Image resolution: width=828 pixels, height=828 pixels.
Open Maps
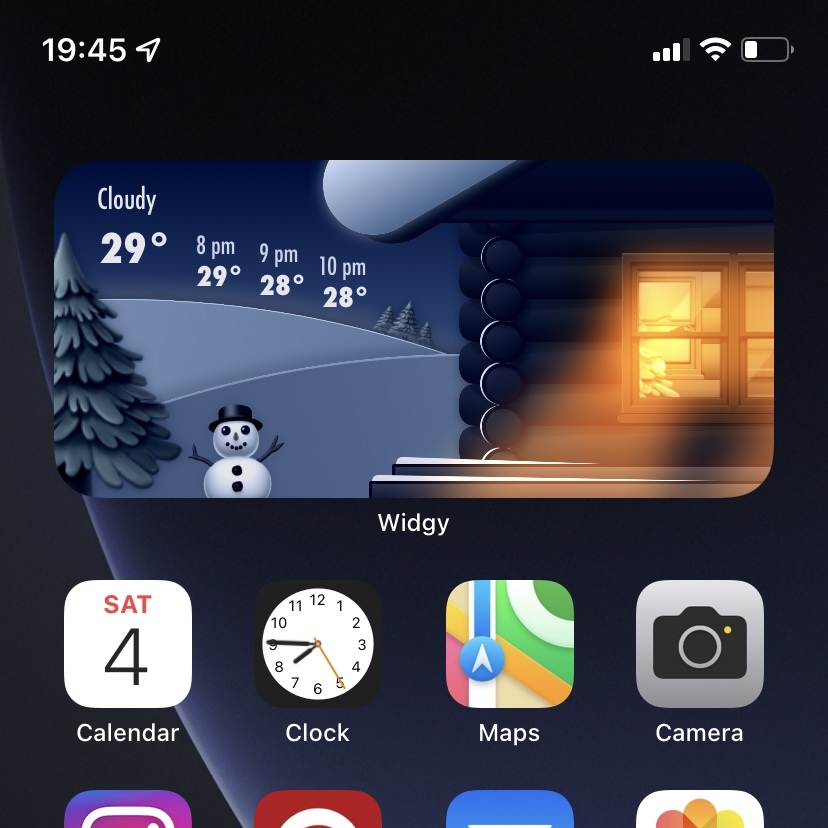[x=509, y=644]
